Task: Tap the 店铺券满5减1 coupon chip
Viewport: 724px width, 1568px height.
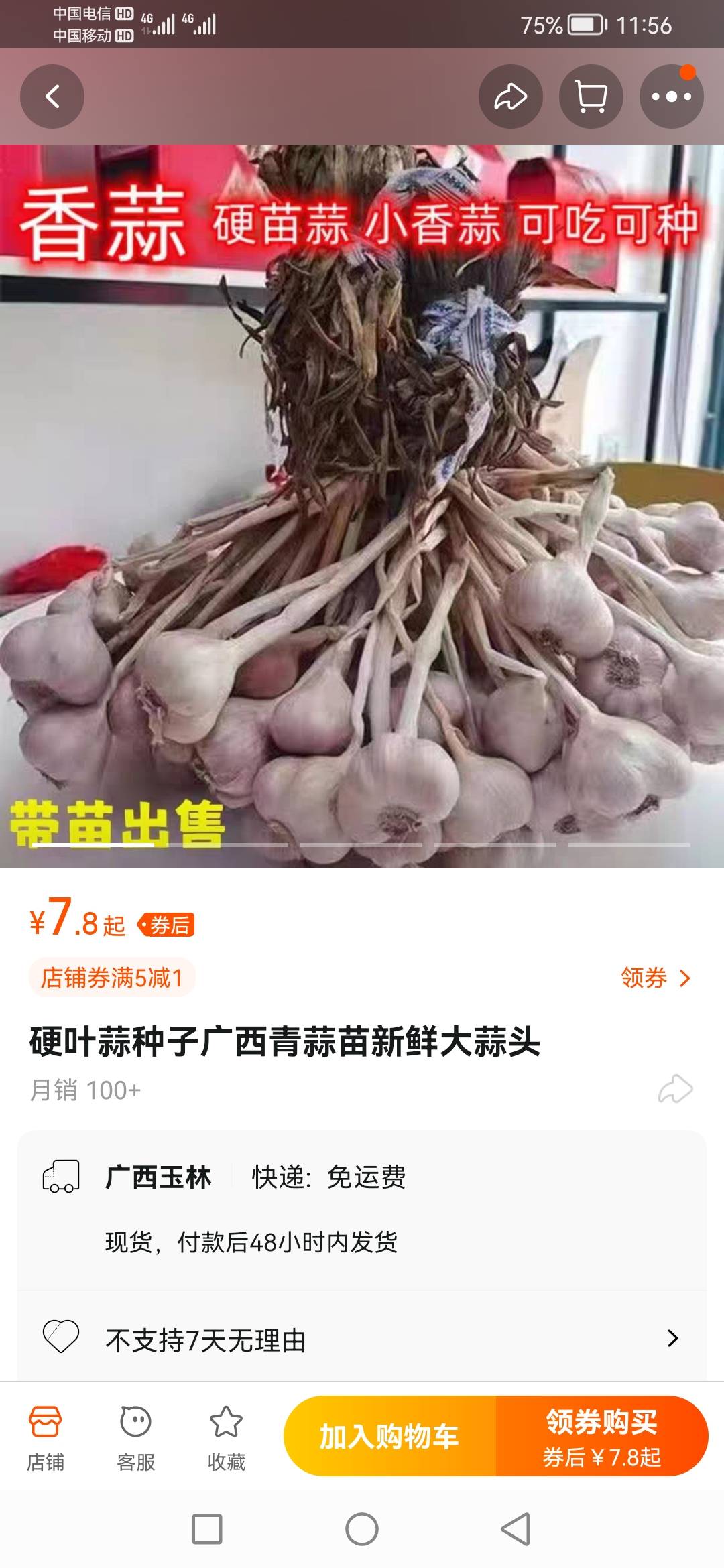Action: [112, 978]
